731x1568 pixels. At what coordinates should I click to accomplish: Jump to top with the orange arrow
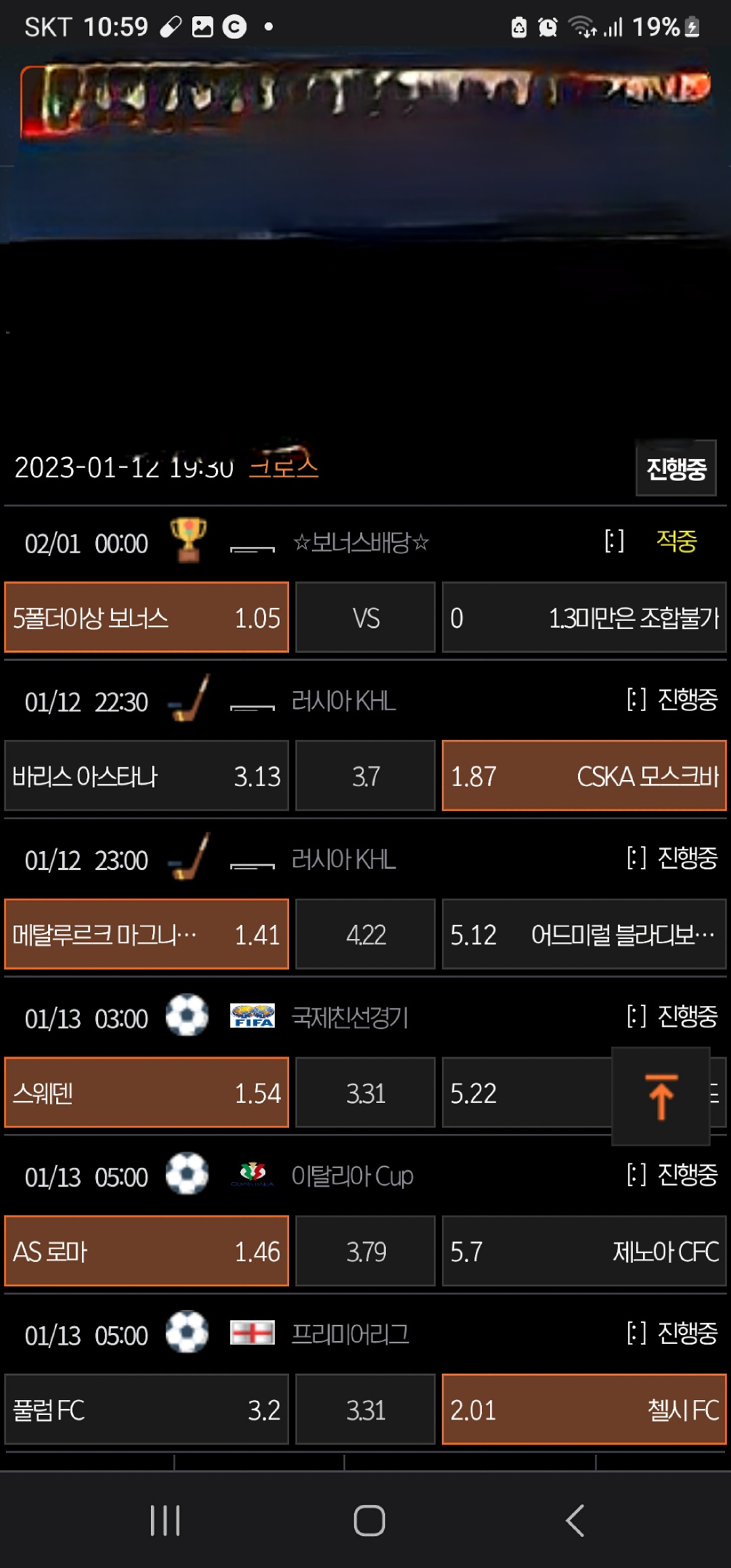pos(661,1096)
